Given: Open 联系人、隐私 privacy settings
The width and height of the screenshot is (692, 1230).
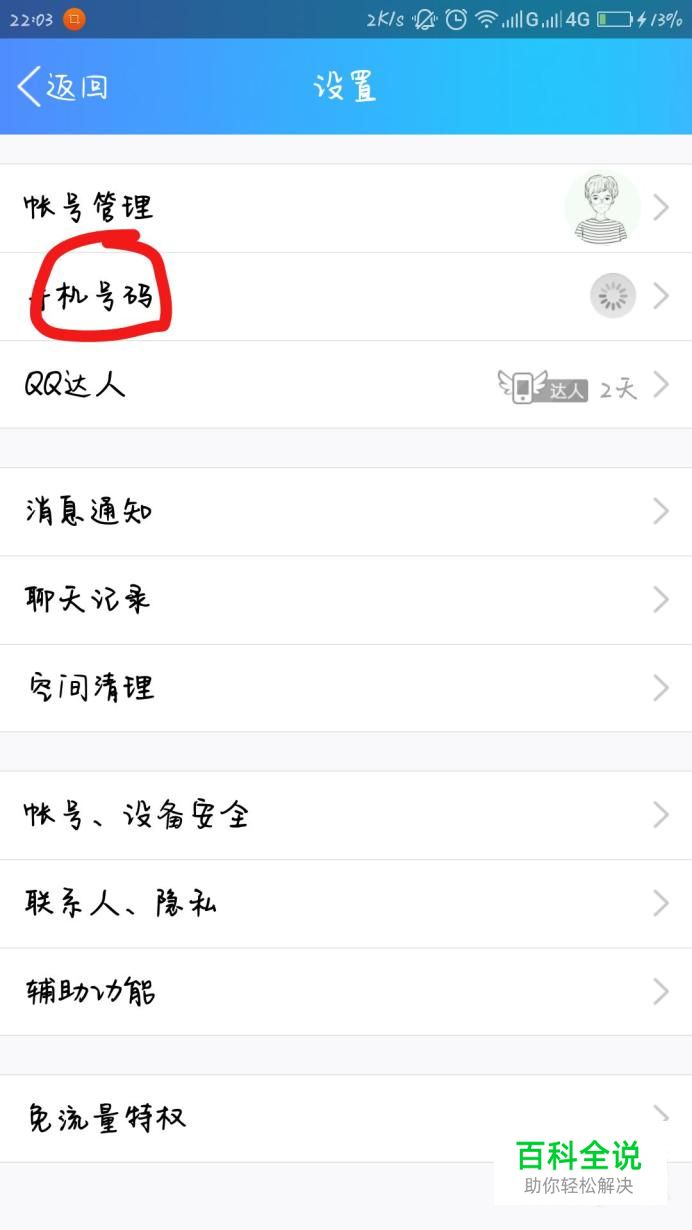Looking at the screenshot, I should pyautogui.click(x=346, y=903).
